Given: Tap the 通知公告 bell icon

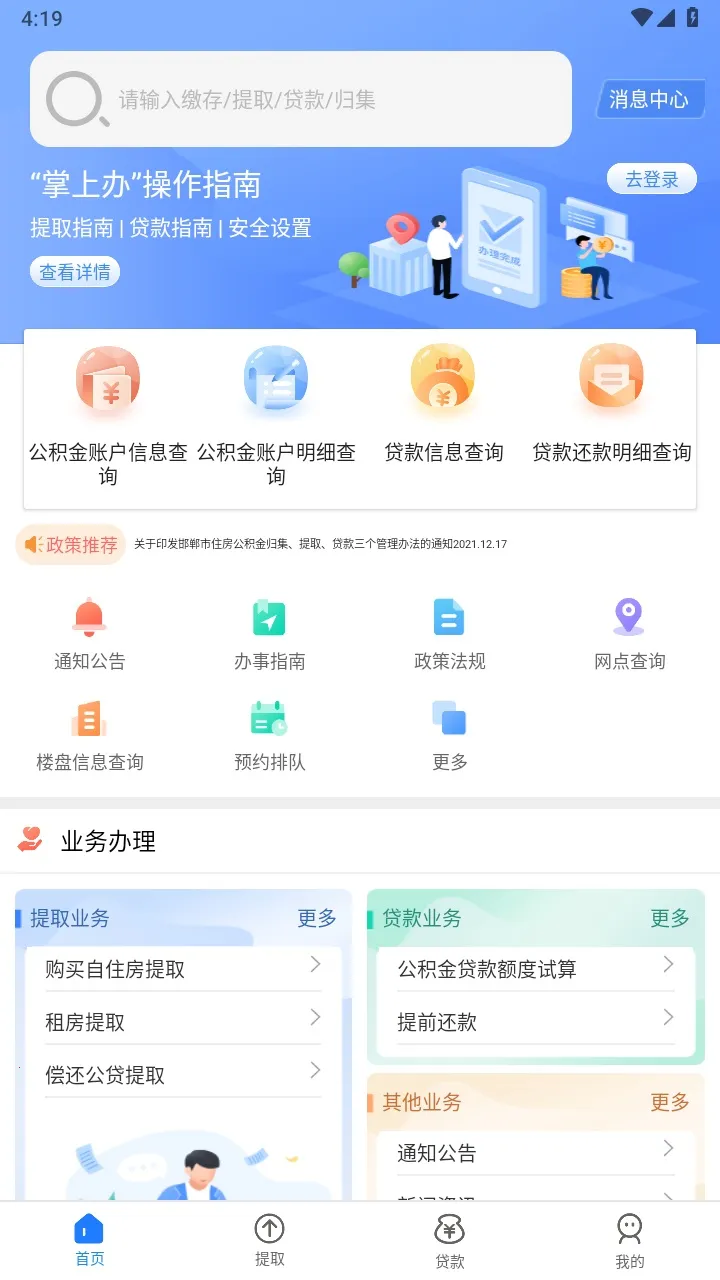Looking at the screenshot, I should (89, 617).
